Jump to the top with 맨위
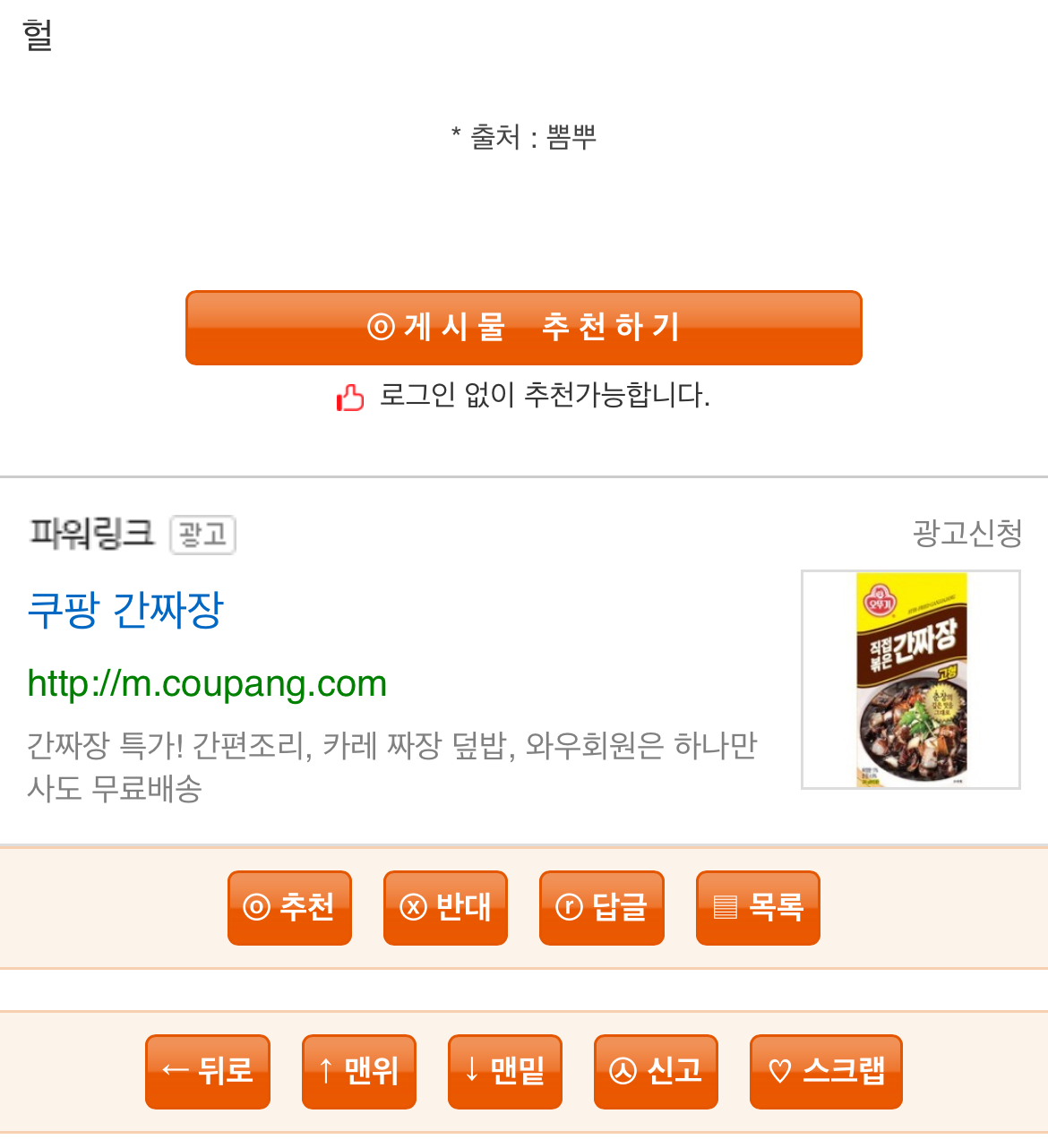Screen dimensions: 1048x1148 359,1071
